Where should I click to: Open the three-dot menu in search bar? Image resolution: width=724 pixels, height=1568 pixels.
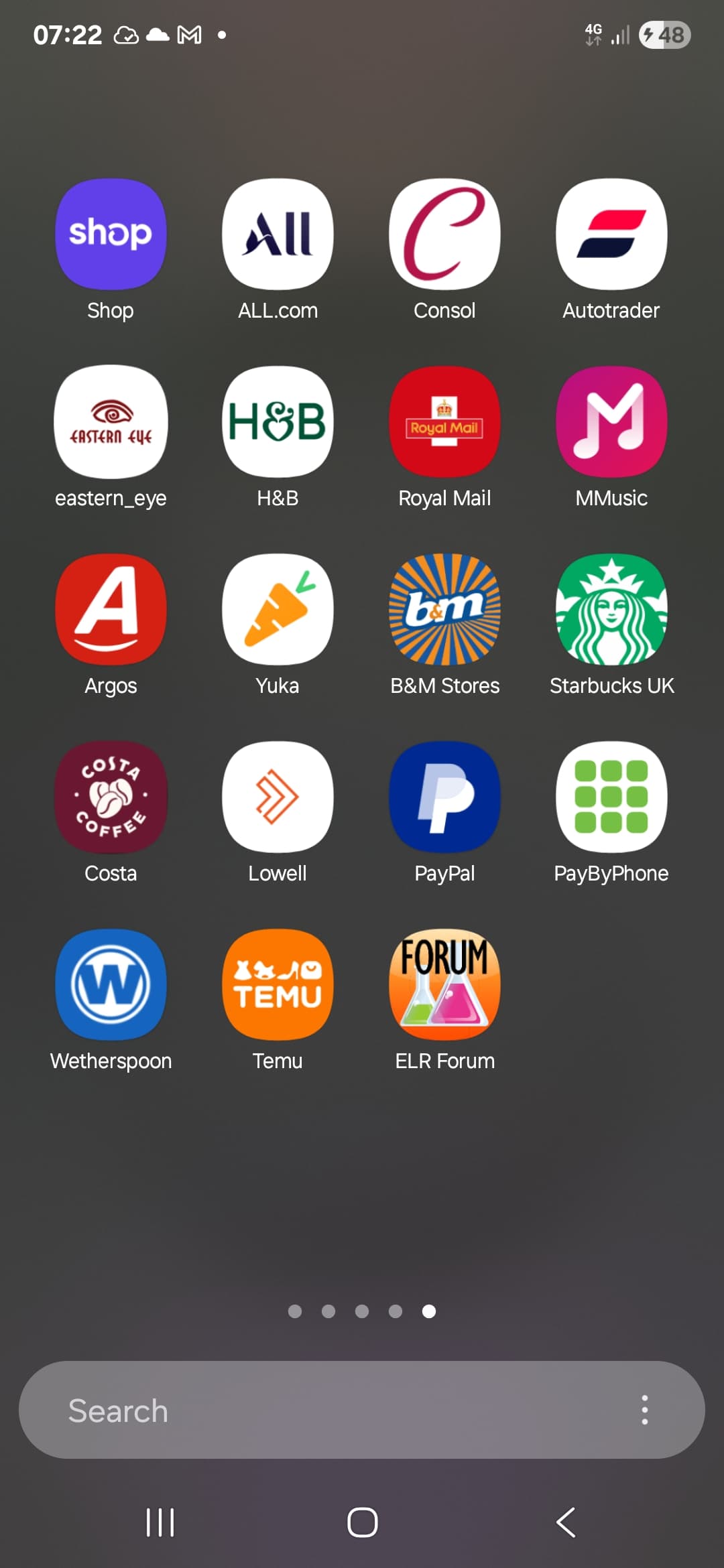644,1410
